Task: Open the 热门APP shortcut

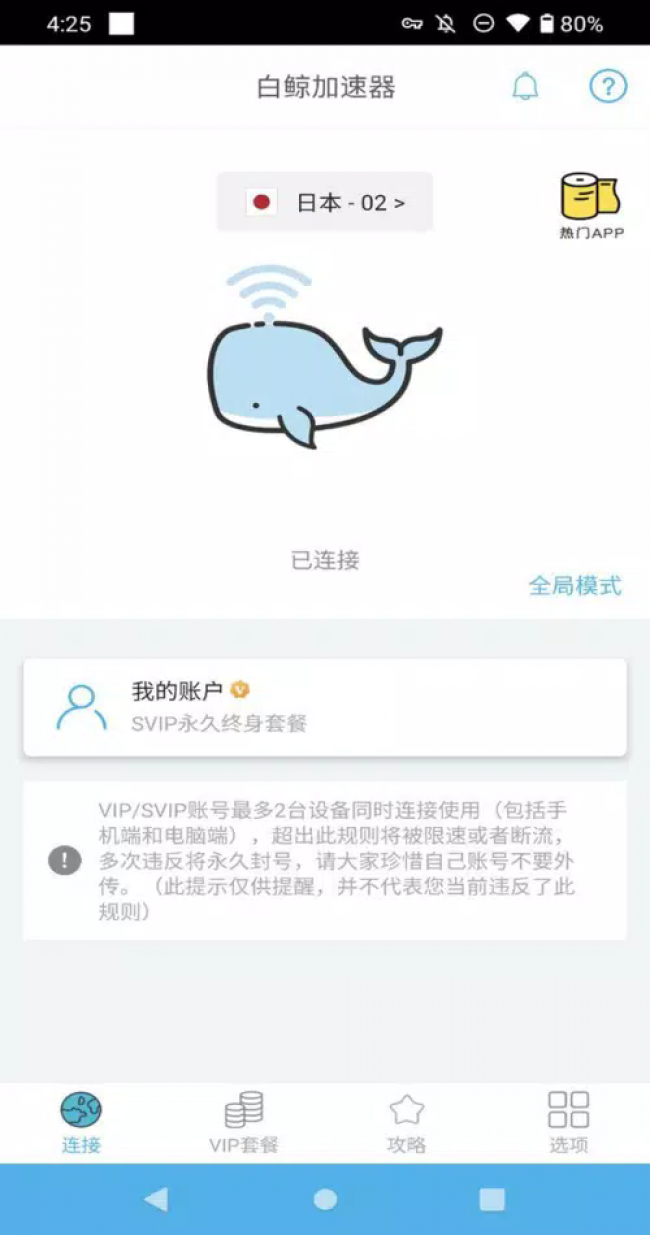Action: (590, 205)
